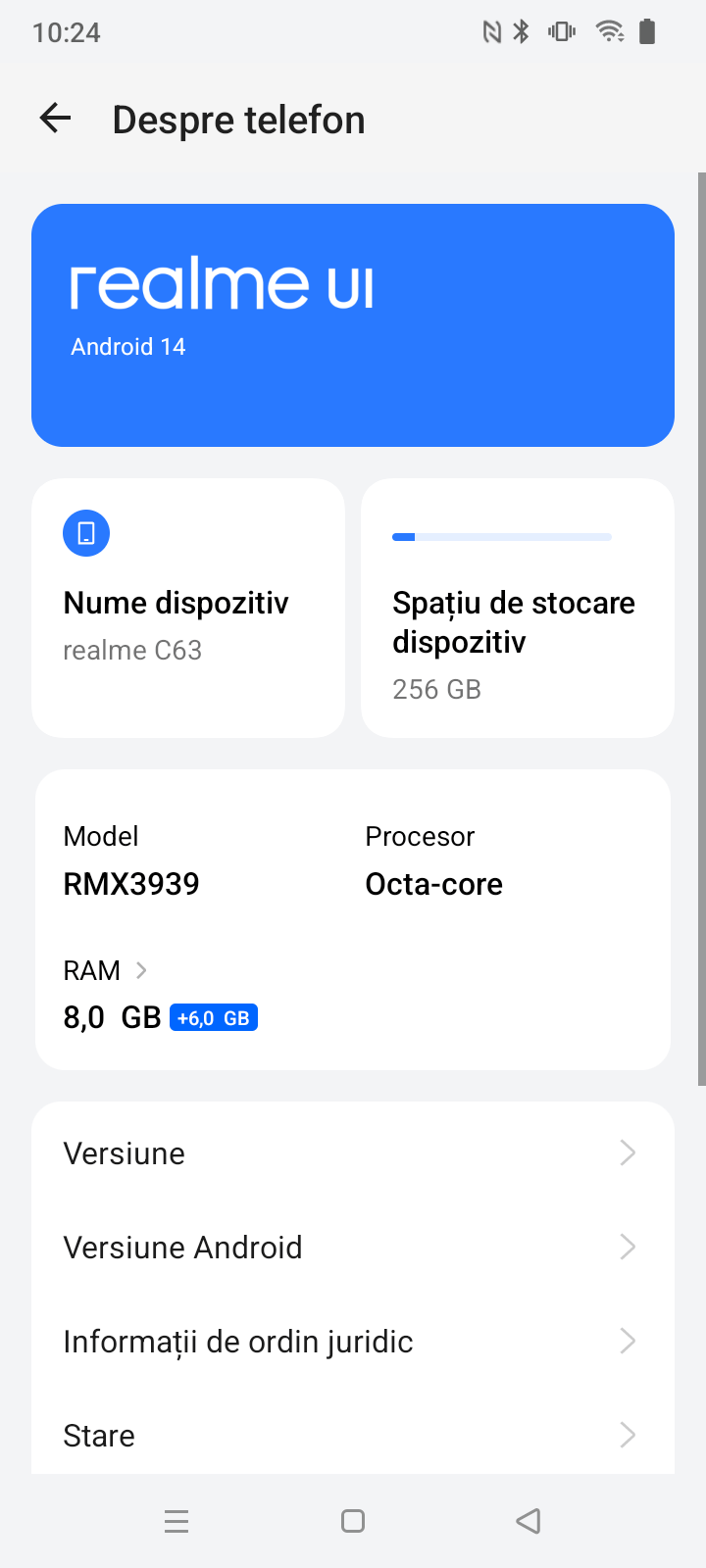Open Spațiu de stocare dispozitiv card
This screenshot has height=1568, width=706.
[x=518, y=608]
